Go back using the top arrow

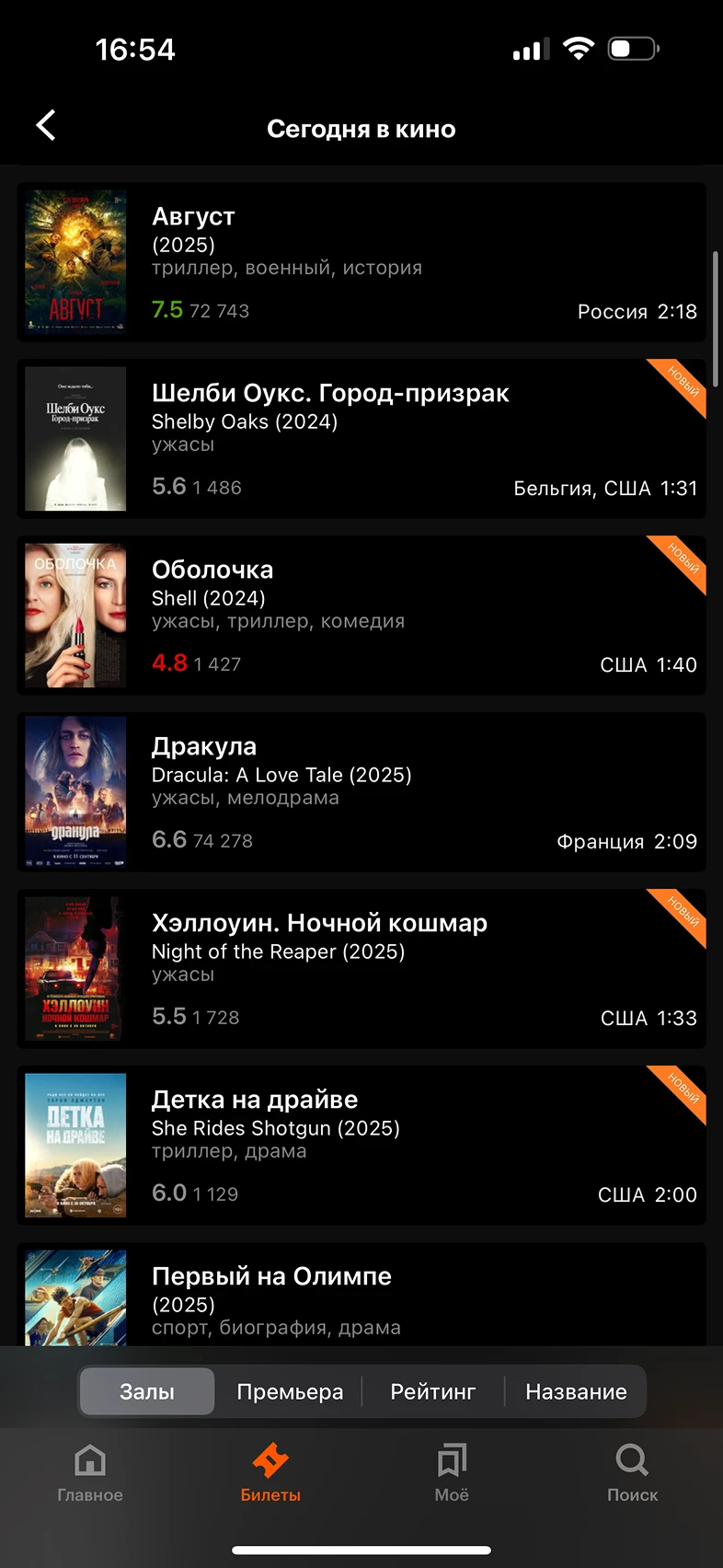pos(46,126)
